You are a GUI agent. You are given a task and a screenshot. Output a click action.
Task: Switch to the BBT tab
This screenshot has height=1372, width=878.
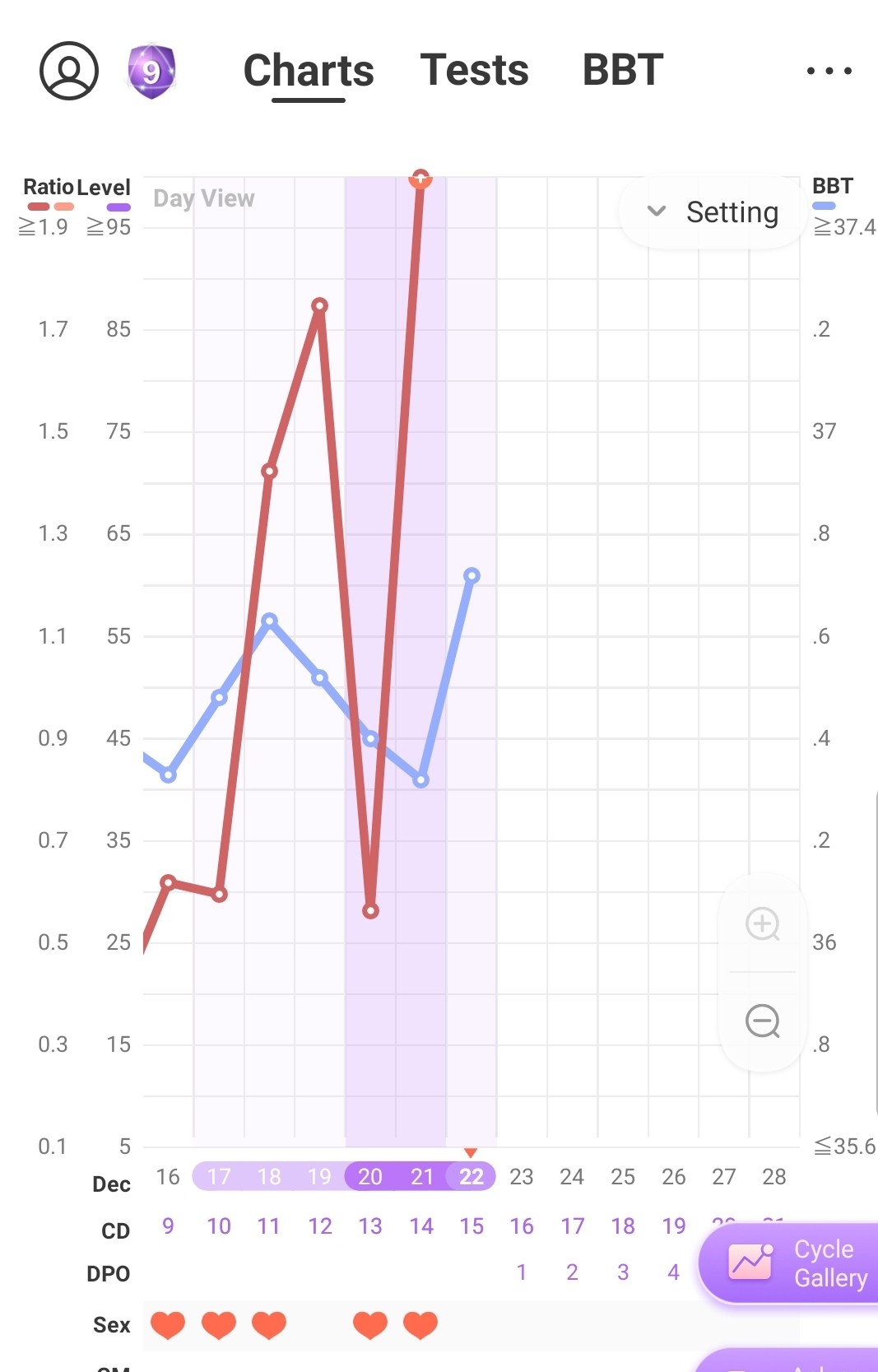[623, 70]
